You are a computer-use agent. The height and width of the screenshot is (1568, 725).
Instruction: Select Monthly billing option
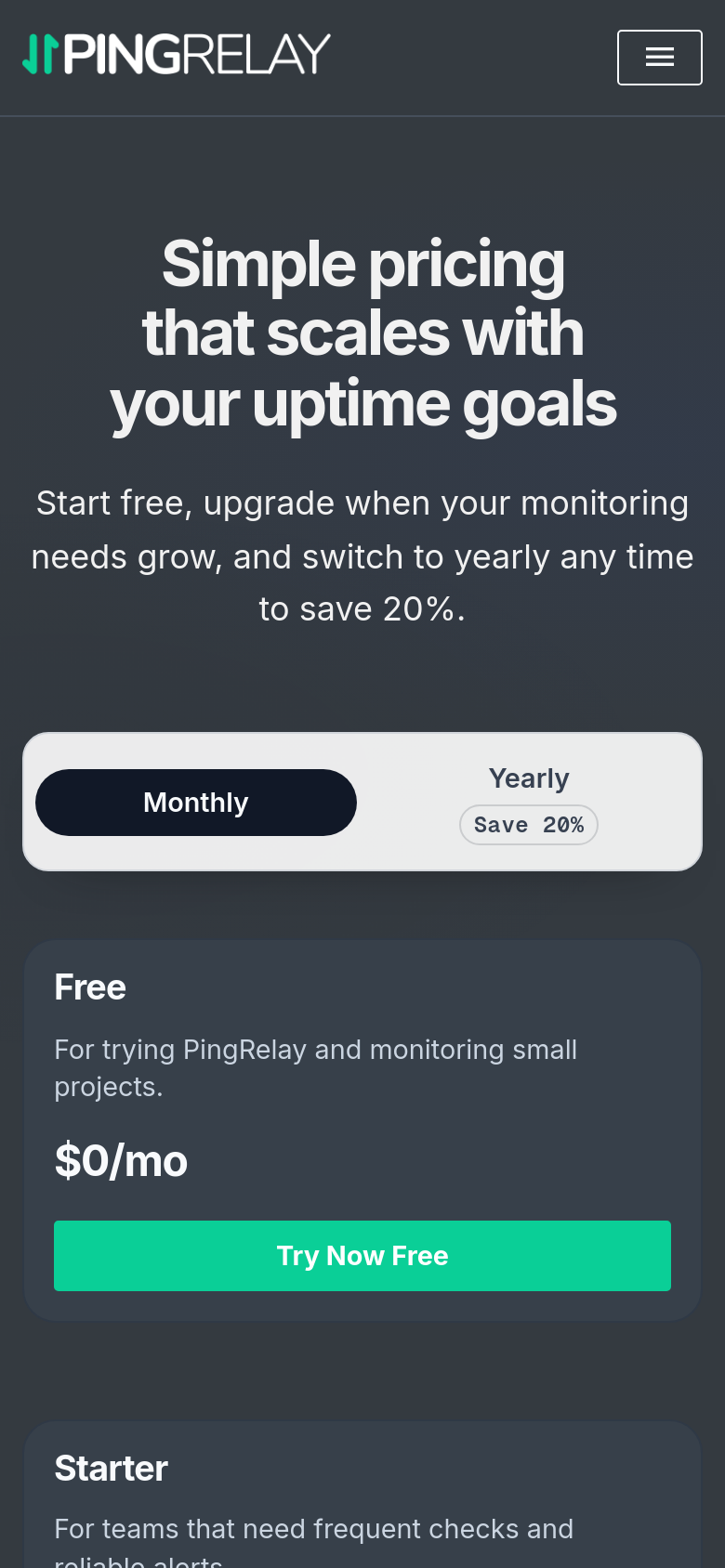[x=196, y=803]
